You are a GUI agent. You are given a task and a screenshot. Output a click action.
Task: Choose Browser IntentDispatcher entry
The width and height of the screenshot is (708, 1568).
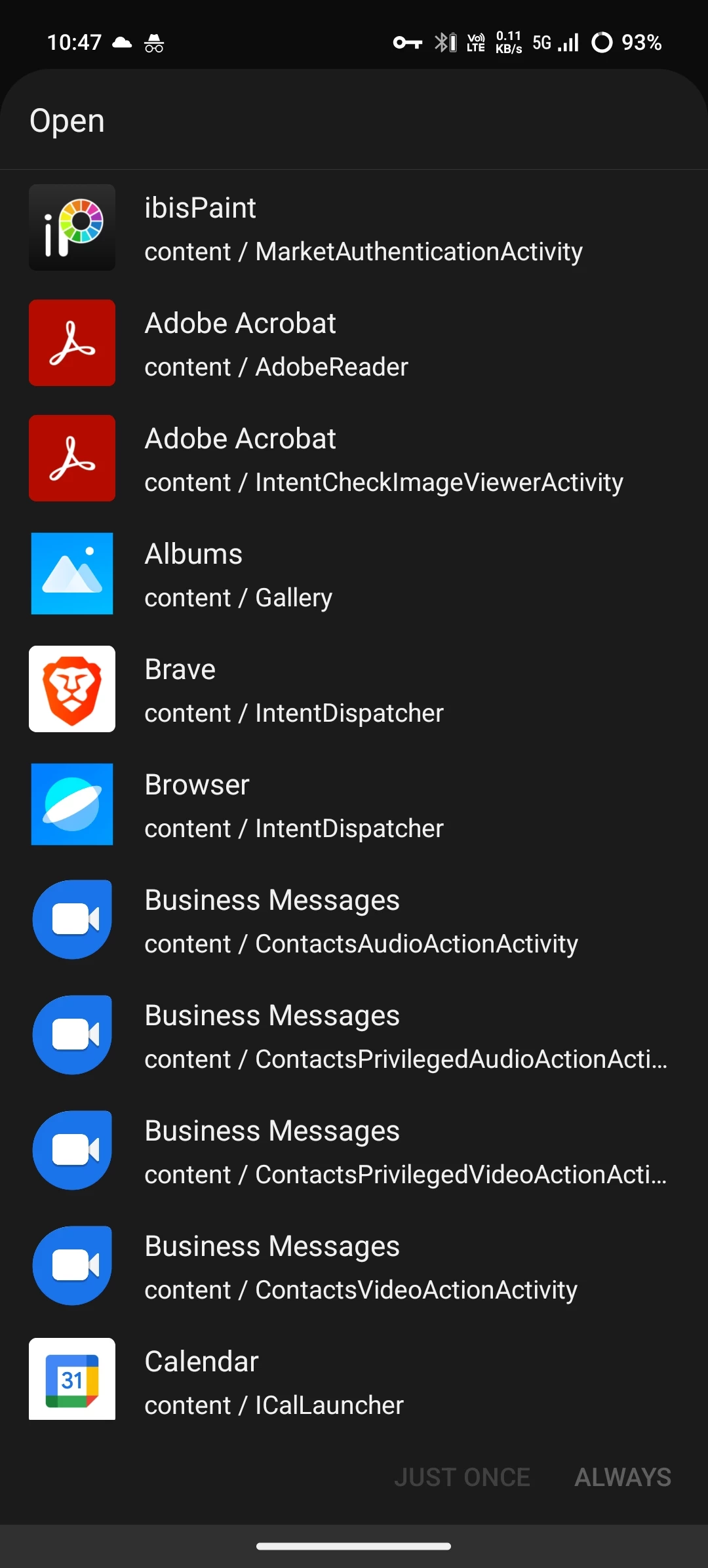point(354,805)
